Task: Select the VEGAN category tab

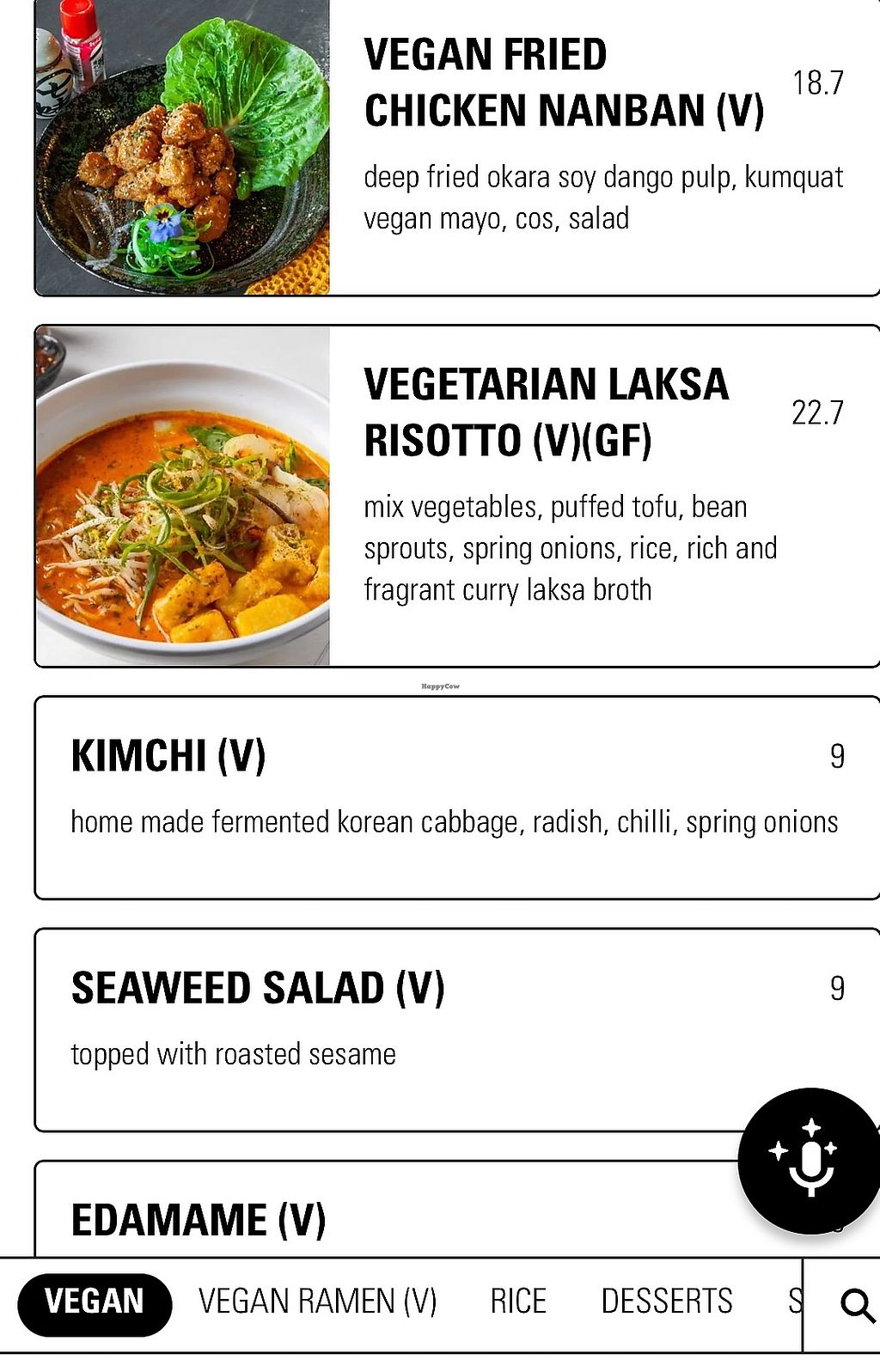Action: (95, 1303)
